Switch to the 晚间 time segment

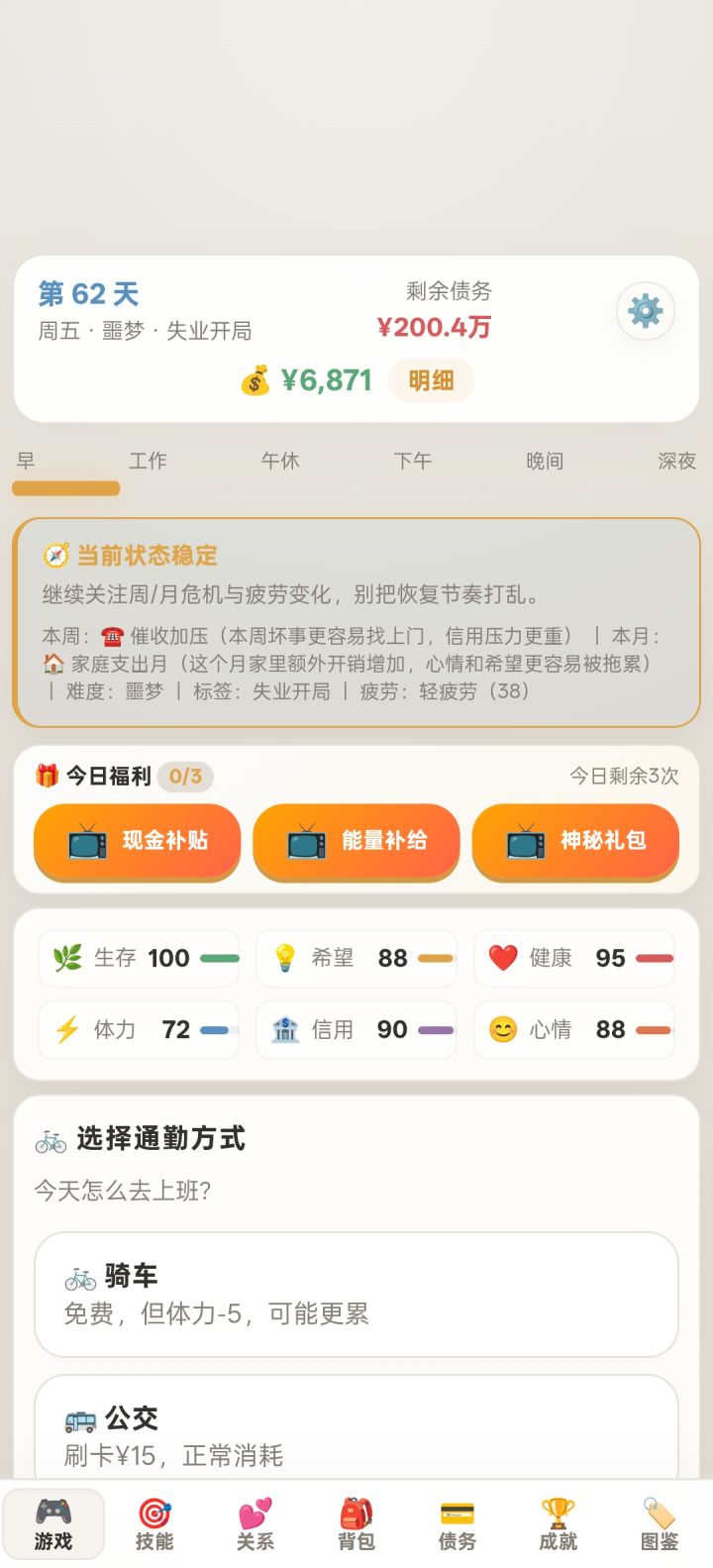click(543, 461)
